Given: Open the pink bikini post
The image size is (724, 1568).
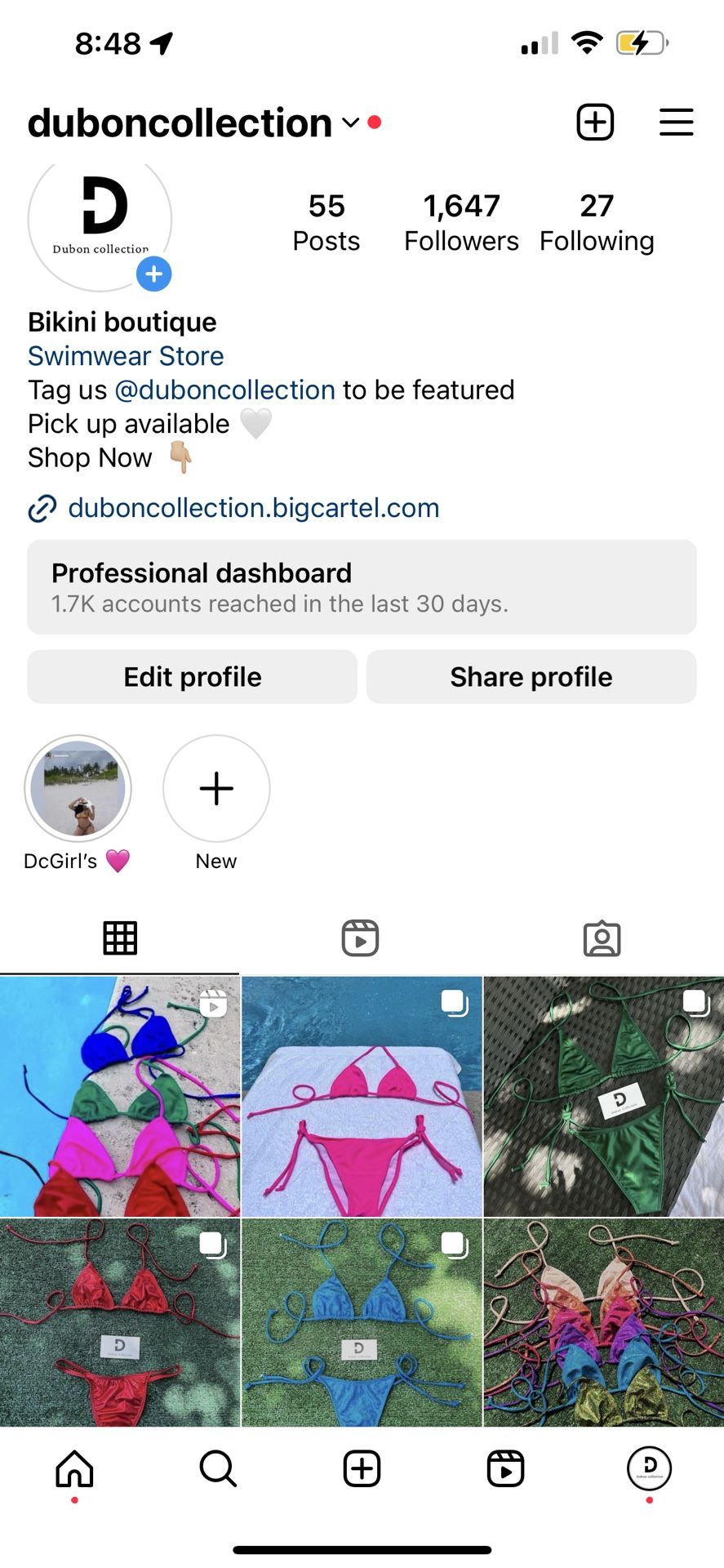Looking at the screenshot, I should pos(362,1096).
